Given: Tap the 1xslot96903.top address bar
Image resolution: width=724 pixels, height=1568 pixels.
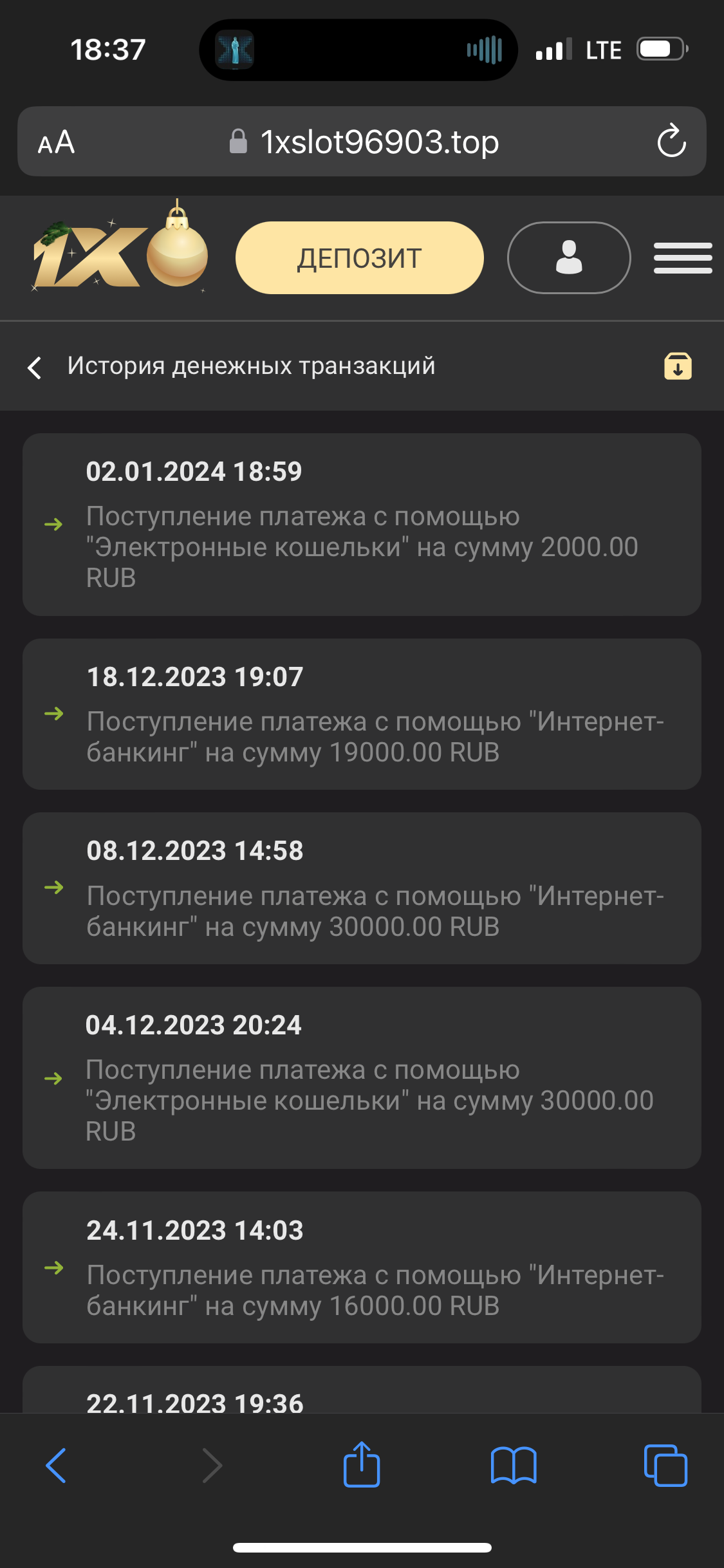Looking at the screenshot, I should point(364,142).
